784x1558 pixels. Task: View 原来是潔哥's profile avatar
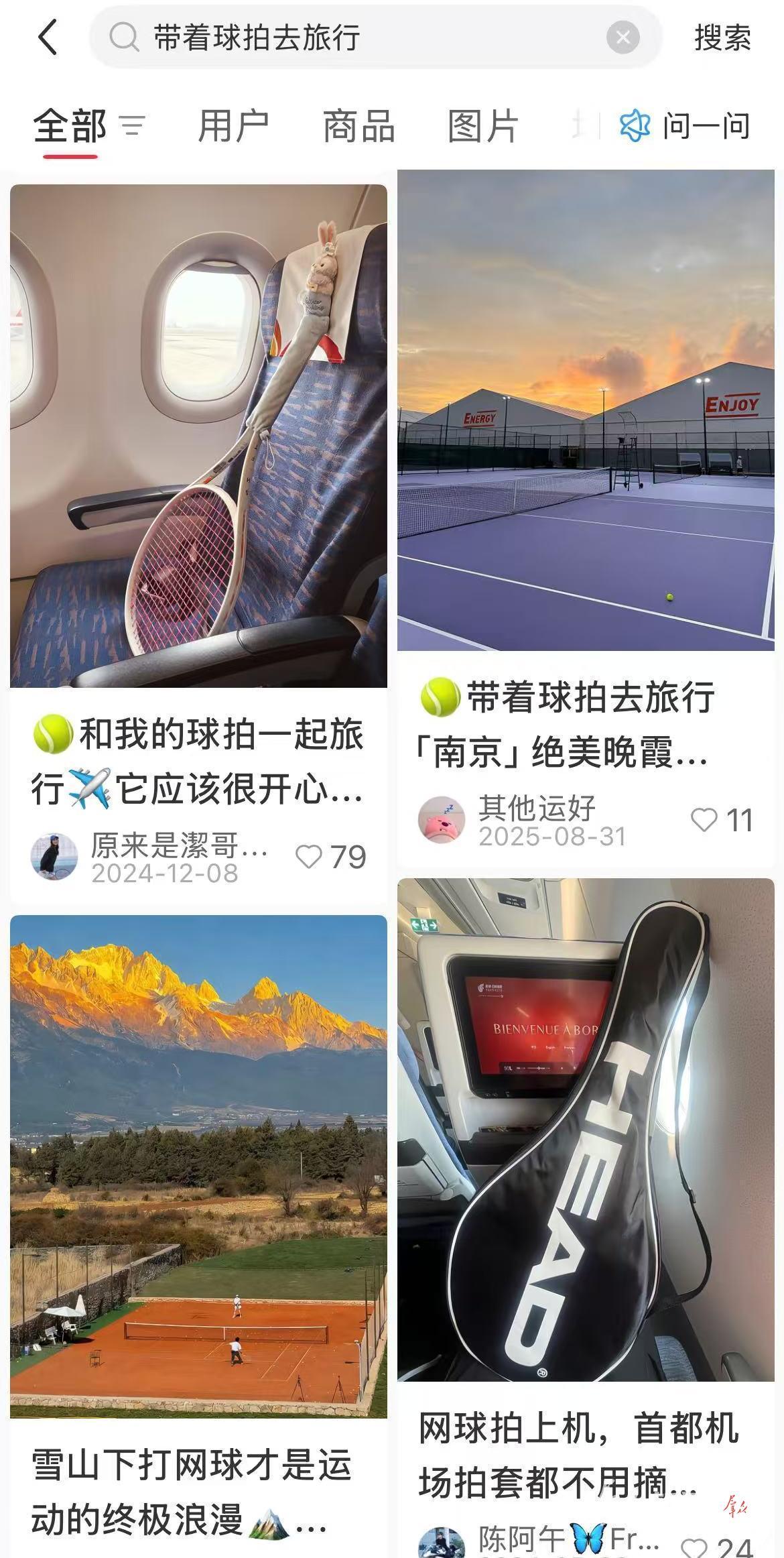(54, 857)
